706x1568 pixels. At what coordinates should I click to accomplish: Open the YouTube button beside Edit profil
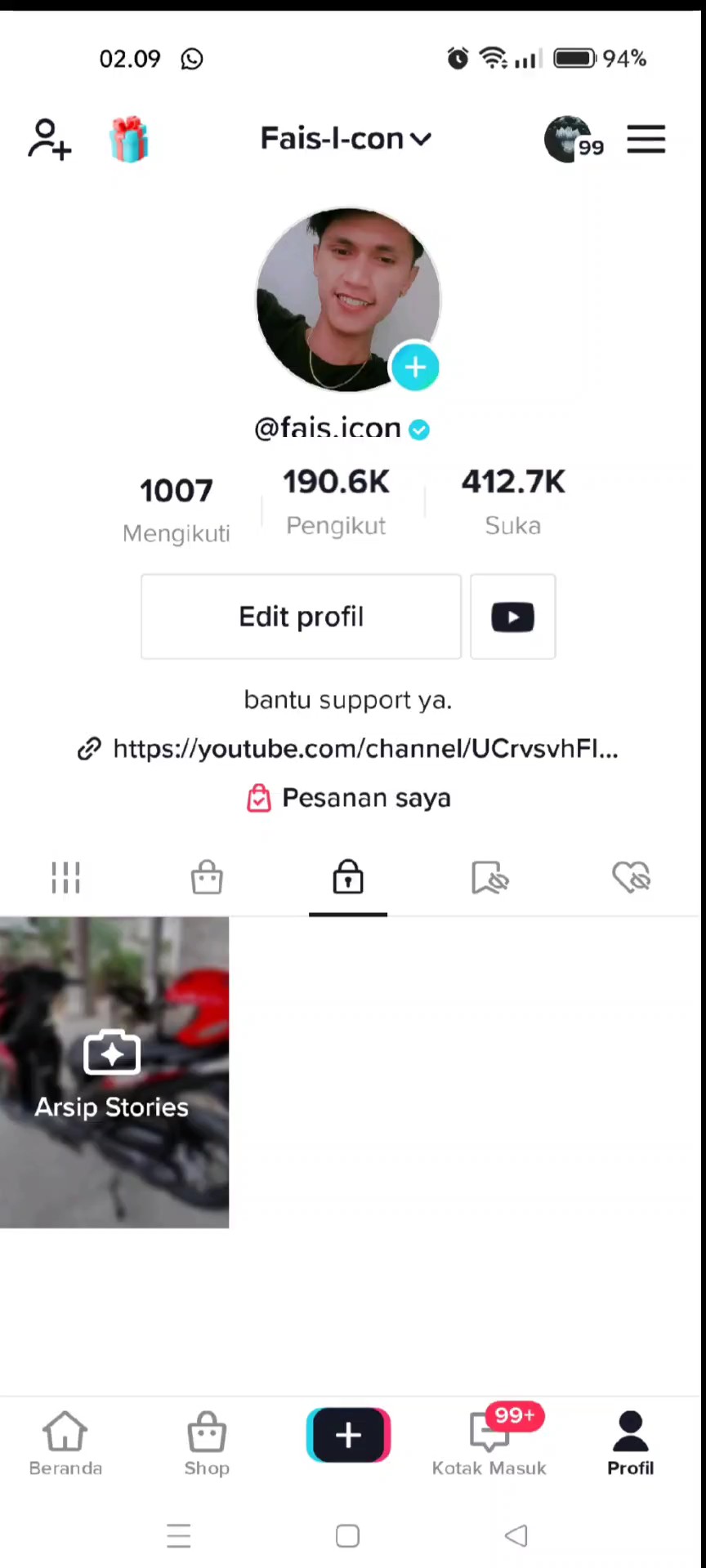[513, 617]
